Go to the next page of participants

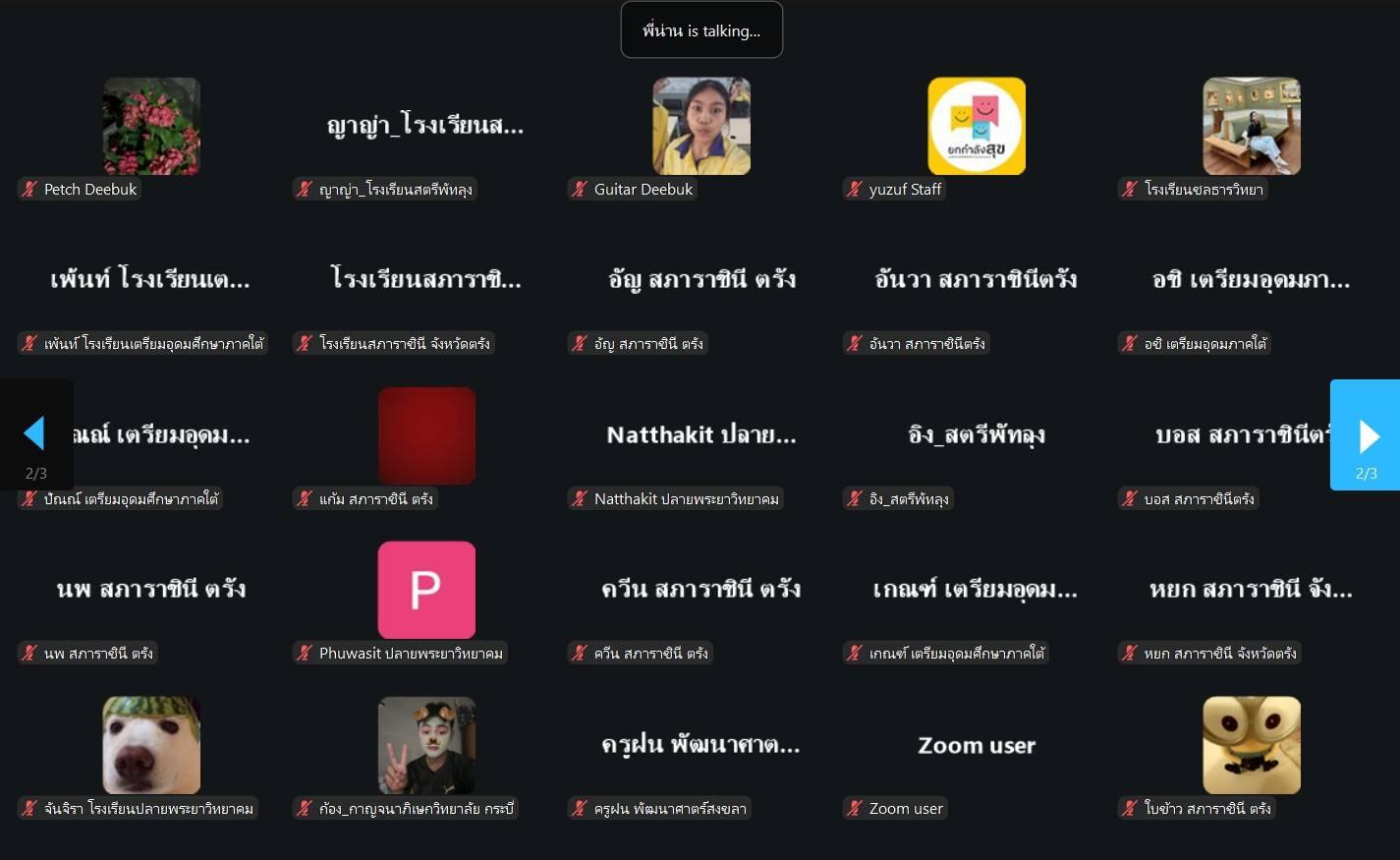coord(1367,435)
